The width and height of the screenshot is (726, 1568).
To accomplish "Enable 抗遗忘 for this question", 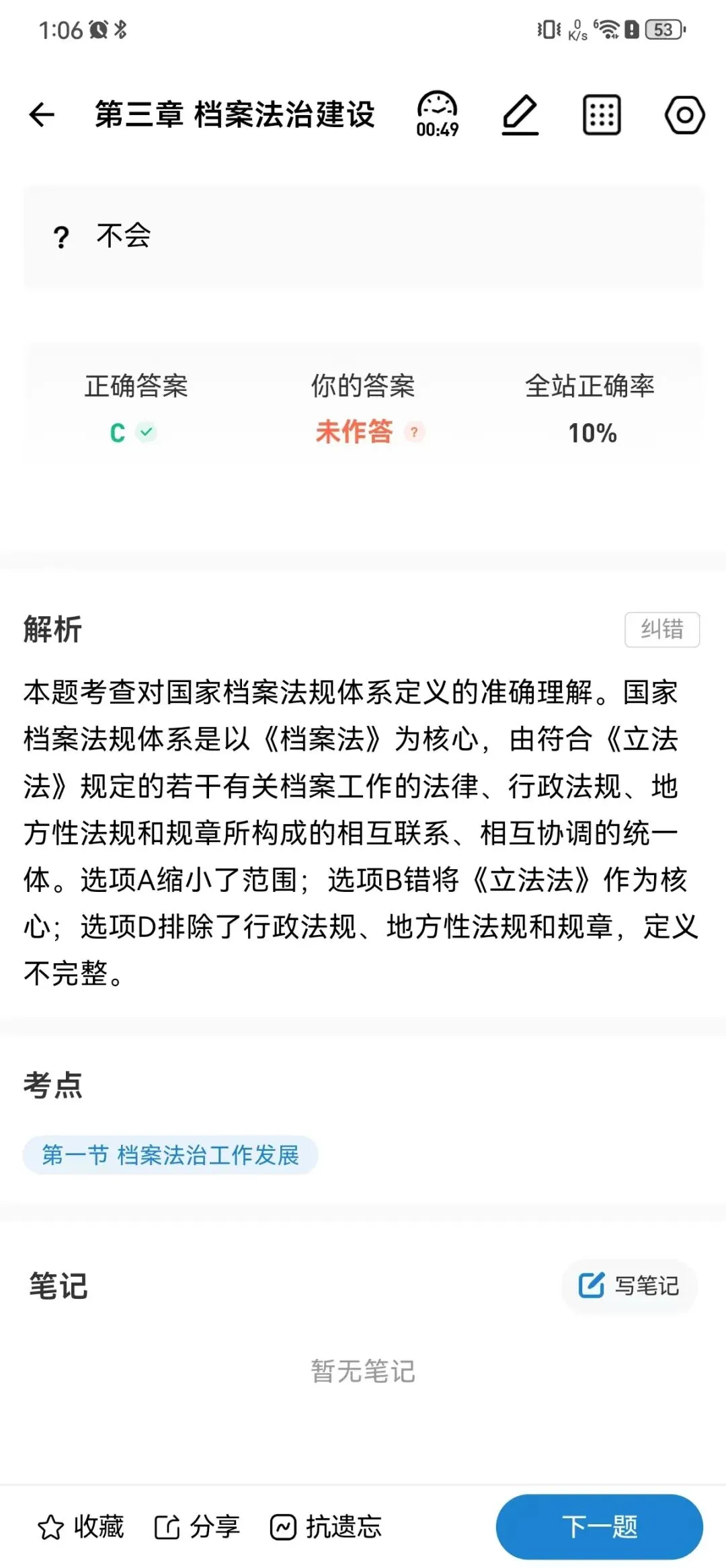I will pyautogui.click(x=326, y=1526).
